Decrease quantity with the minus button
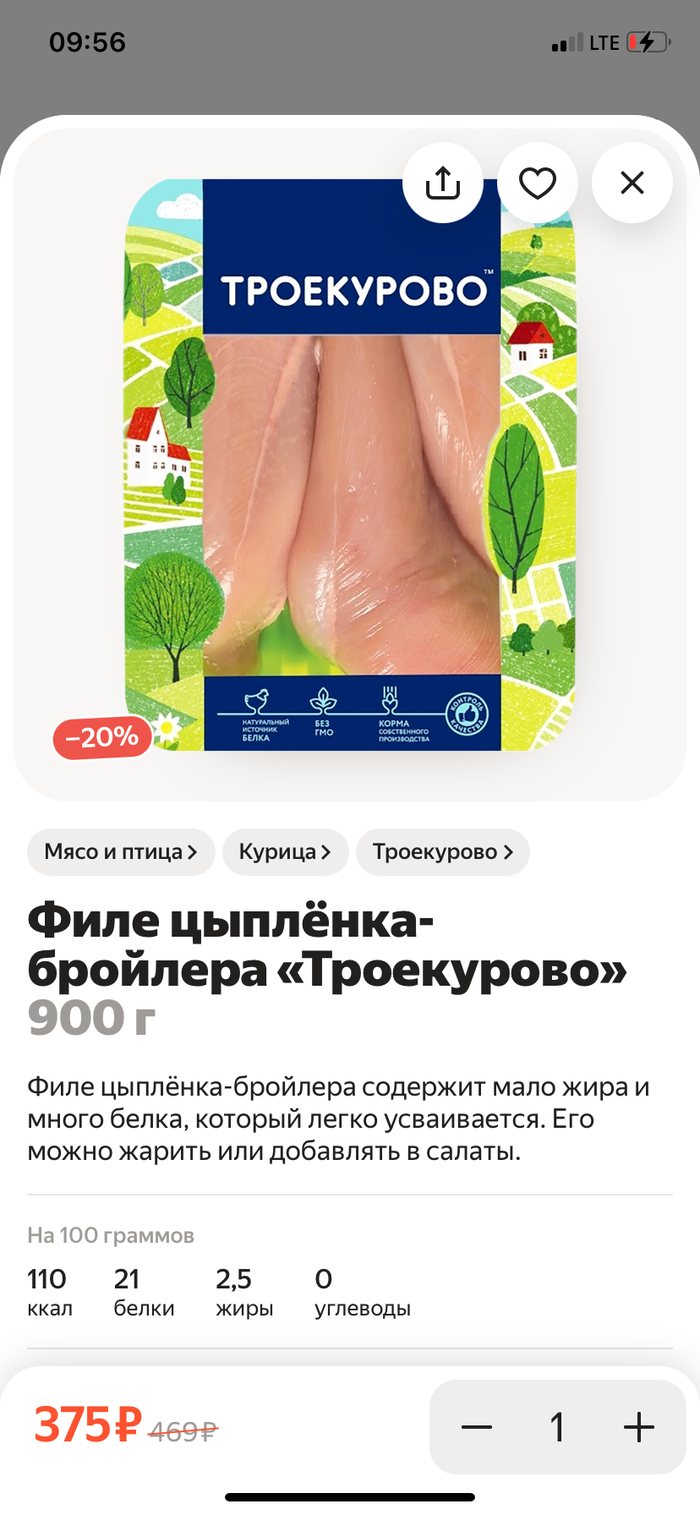The height and width of the screenshot is (1515, 700). point(477,1427)
